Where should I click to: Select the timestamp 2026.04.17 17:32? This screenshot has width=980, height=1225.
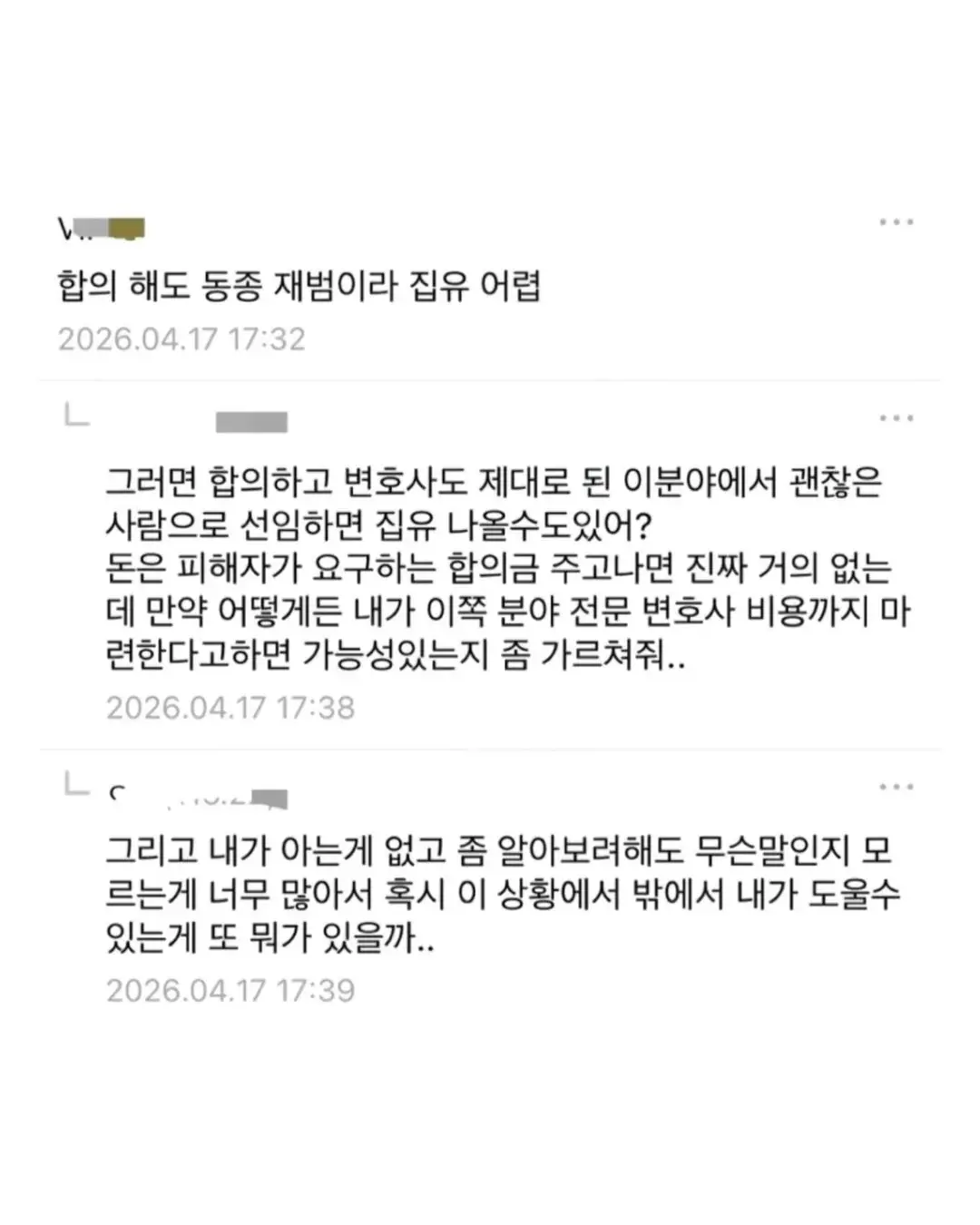click(181, 339)
